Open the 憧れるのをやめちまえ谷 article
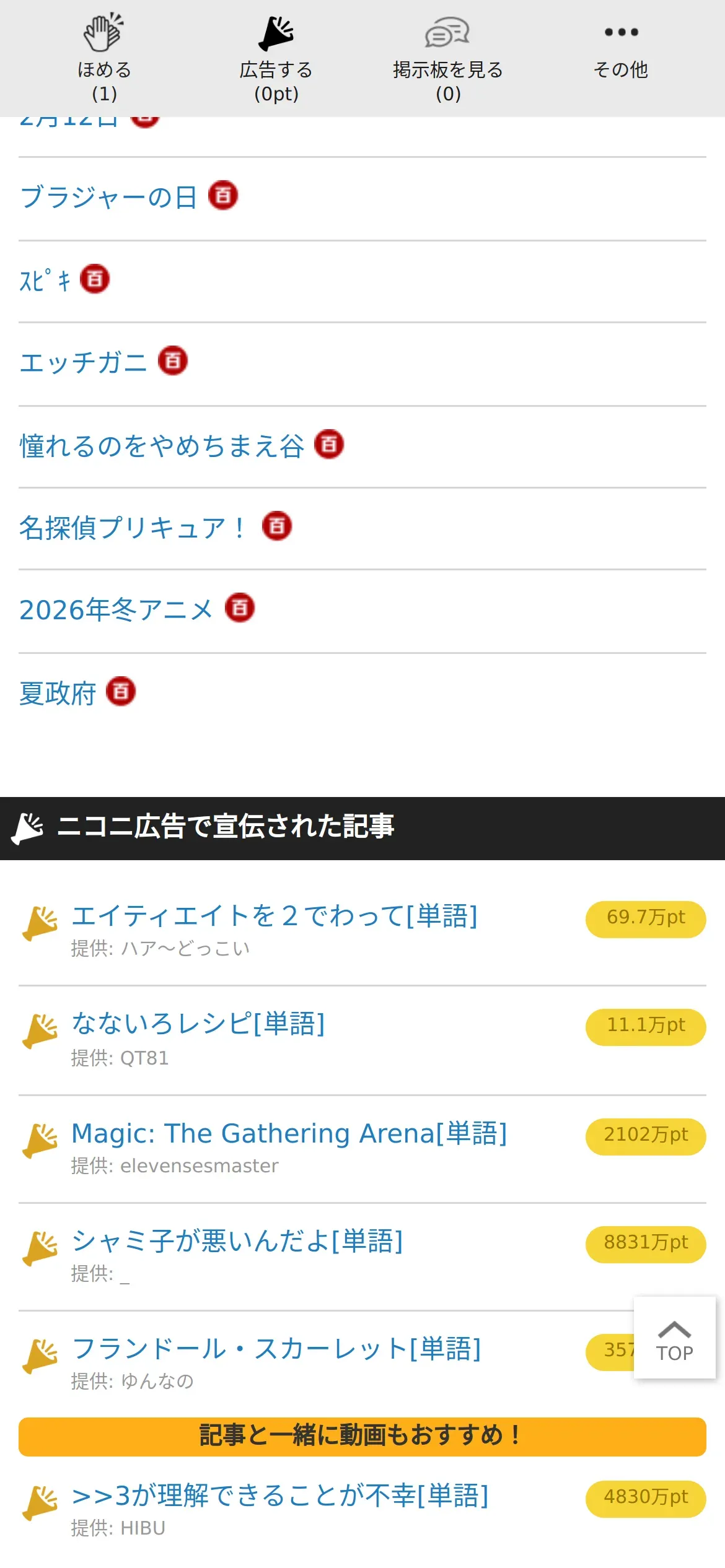Image resolution: width=725 pixels, height=1568 pixels. pyautogui.click(x=162, y=446)
